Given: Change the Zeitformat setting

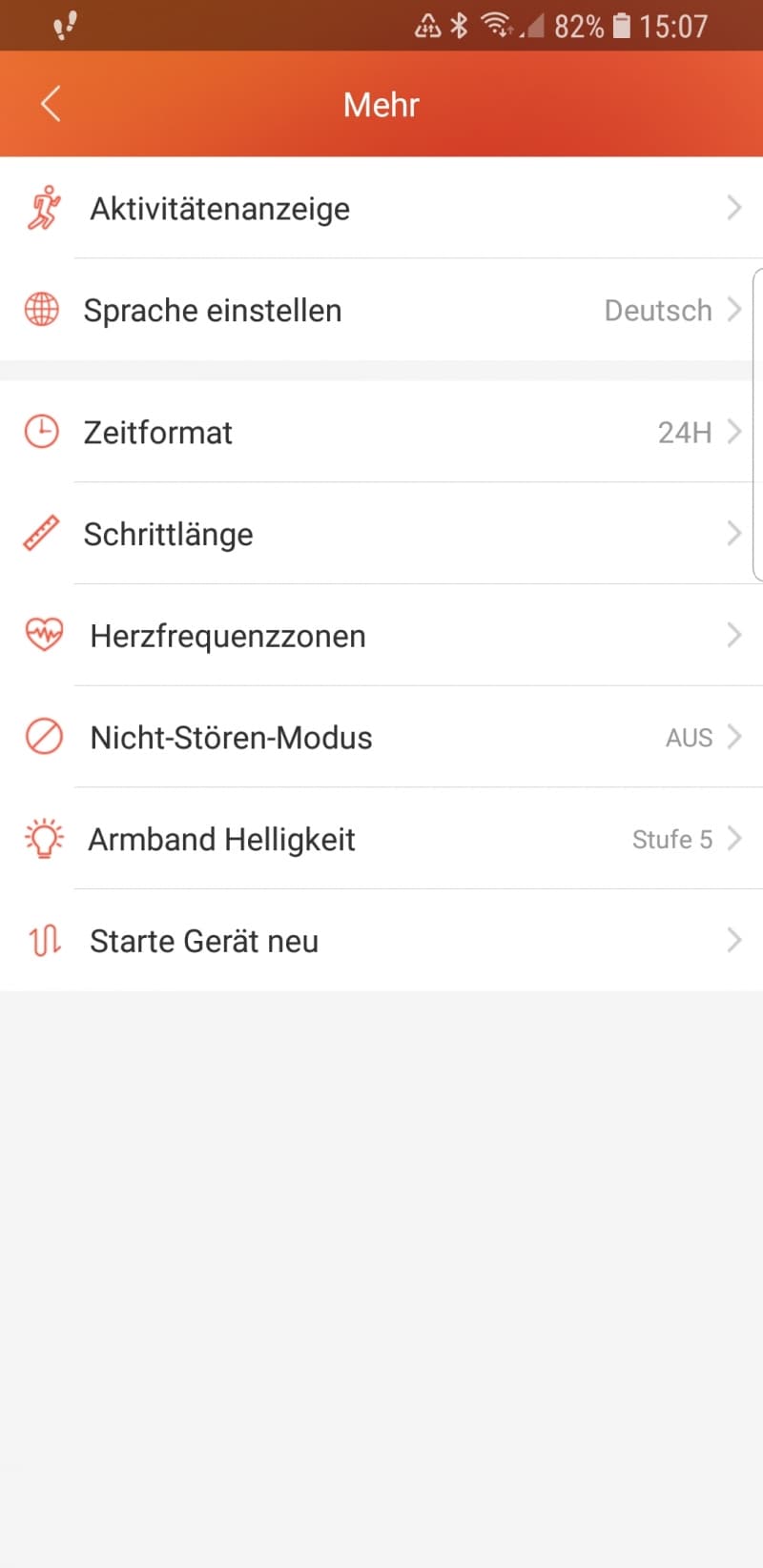Looking at the screenshot, I should tap(381, 432).
